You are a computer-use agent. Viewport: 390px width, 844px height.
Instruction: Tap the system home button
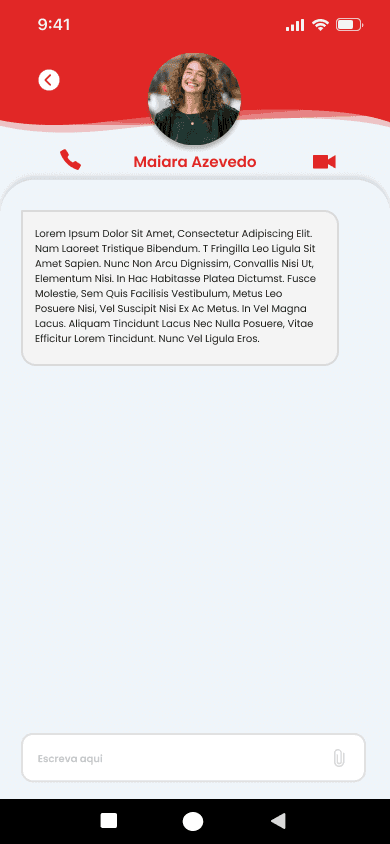click(193, 821)
